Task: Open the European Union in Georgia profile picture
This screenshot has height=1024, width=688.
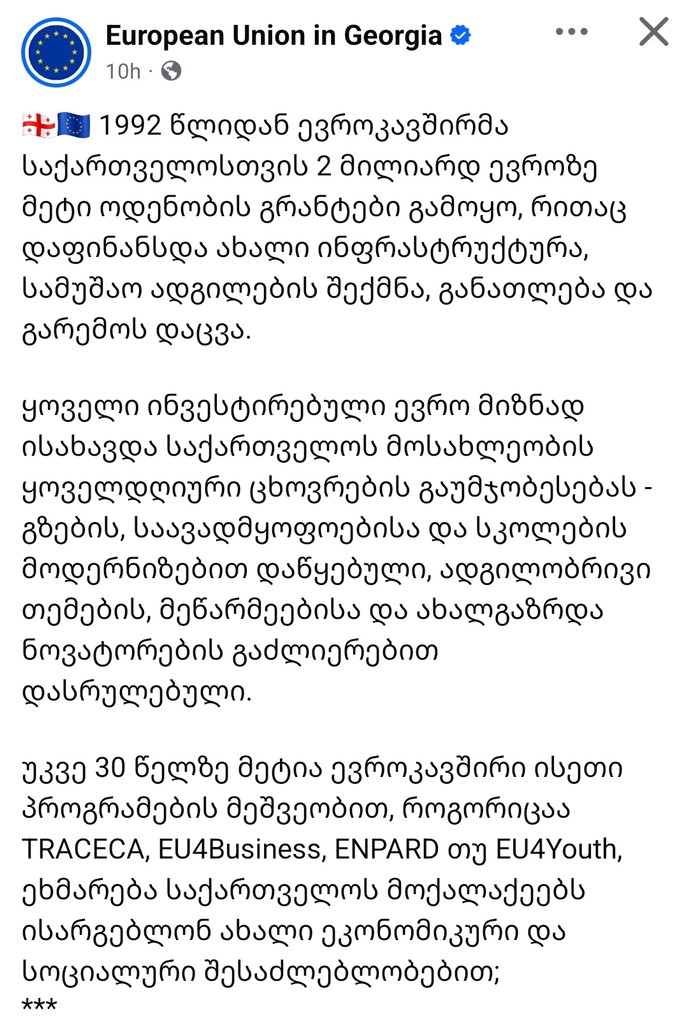Action: 56,51
